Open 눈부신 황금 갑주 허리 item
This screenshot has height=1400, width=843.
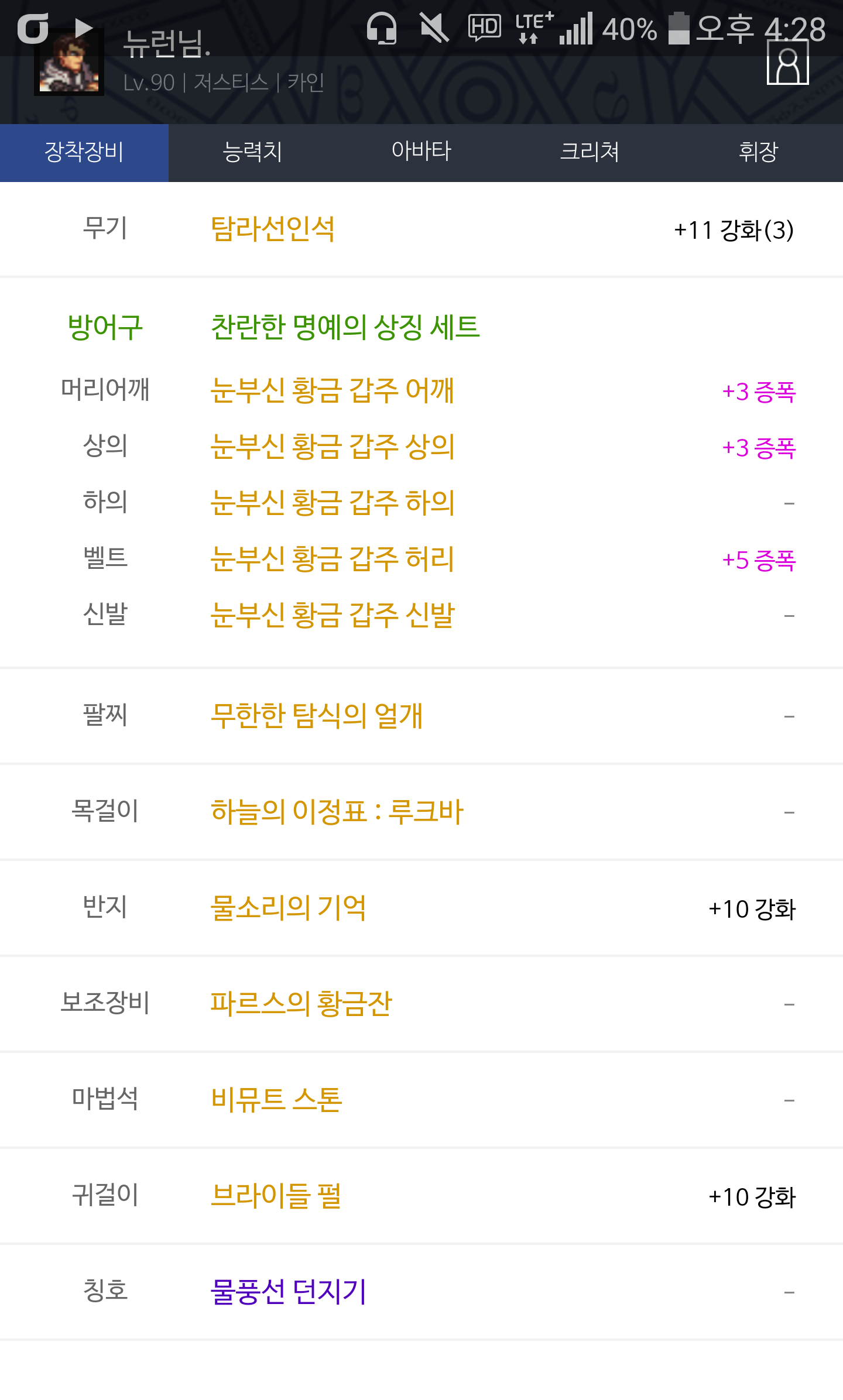pos(333,559)
